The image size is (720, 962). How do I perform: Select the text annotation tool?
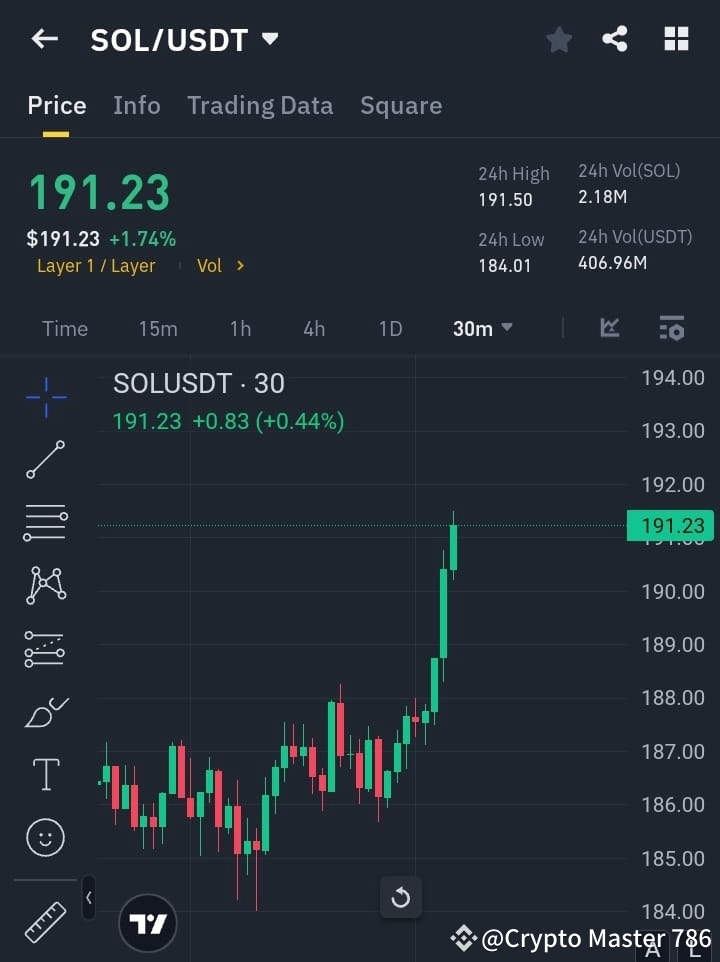point(45,774)
